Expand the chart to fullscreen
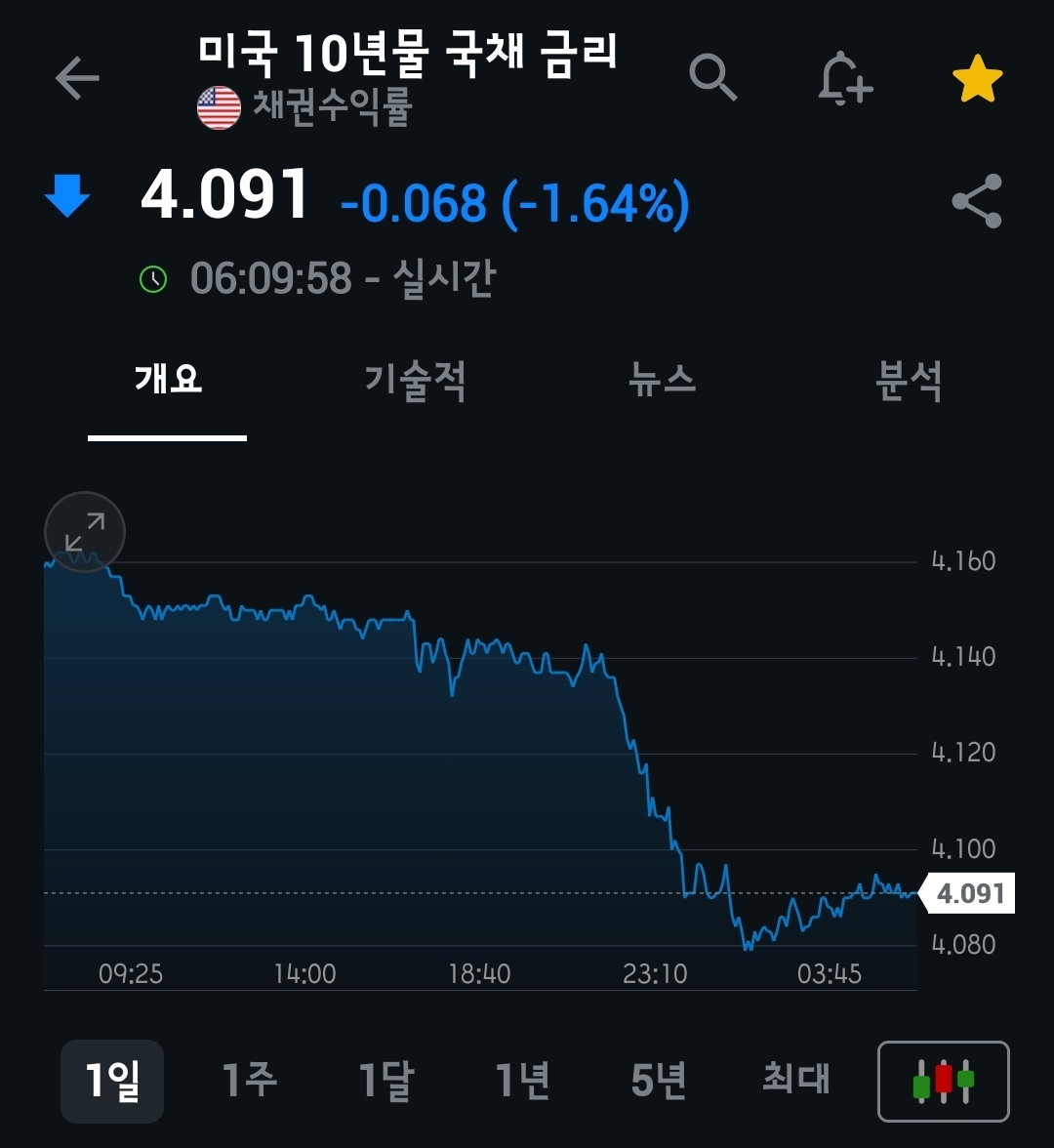 pos(85,532)
